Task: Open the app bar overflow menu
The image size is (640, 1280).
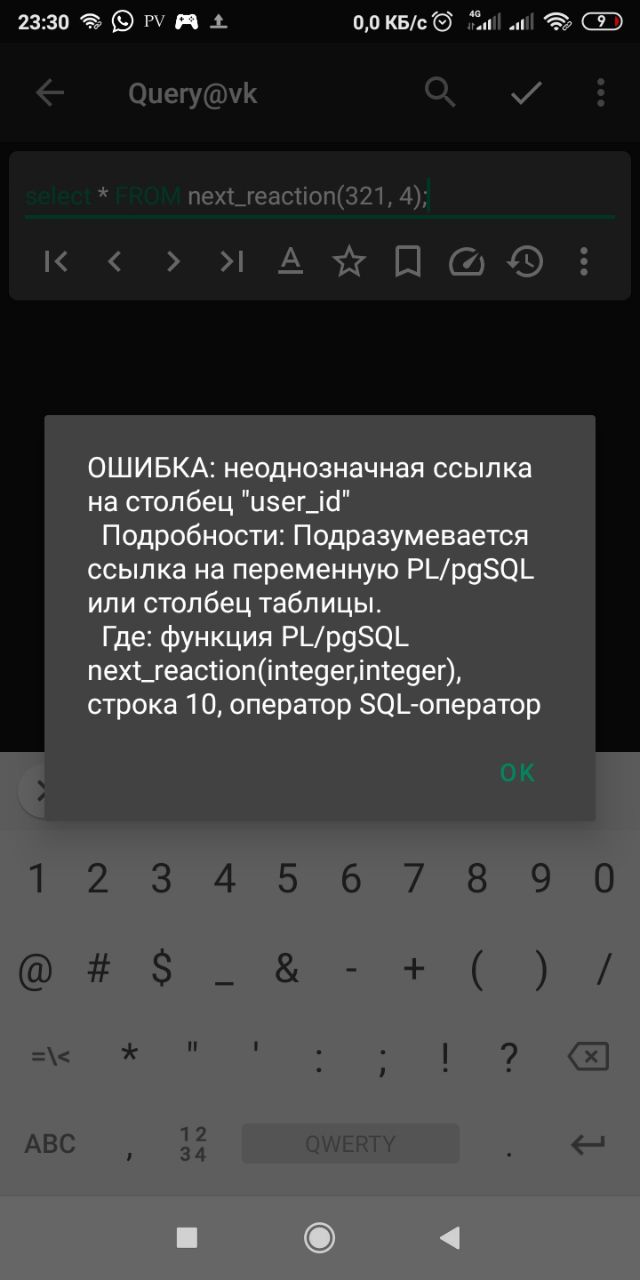Action: click(x=600, y=93)
